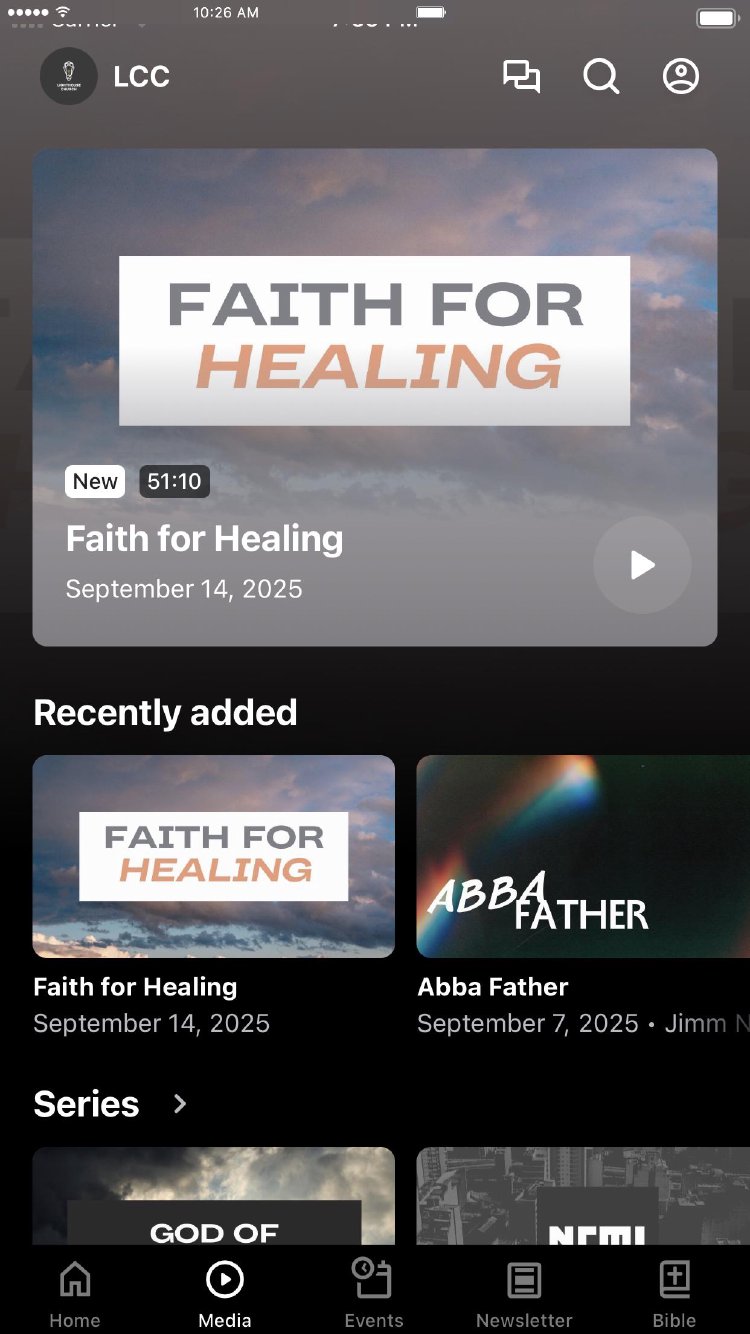Open the Newsletter tab
The image size is (750, 1334).
(524, 1292)
